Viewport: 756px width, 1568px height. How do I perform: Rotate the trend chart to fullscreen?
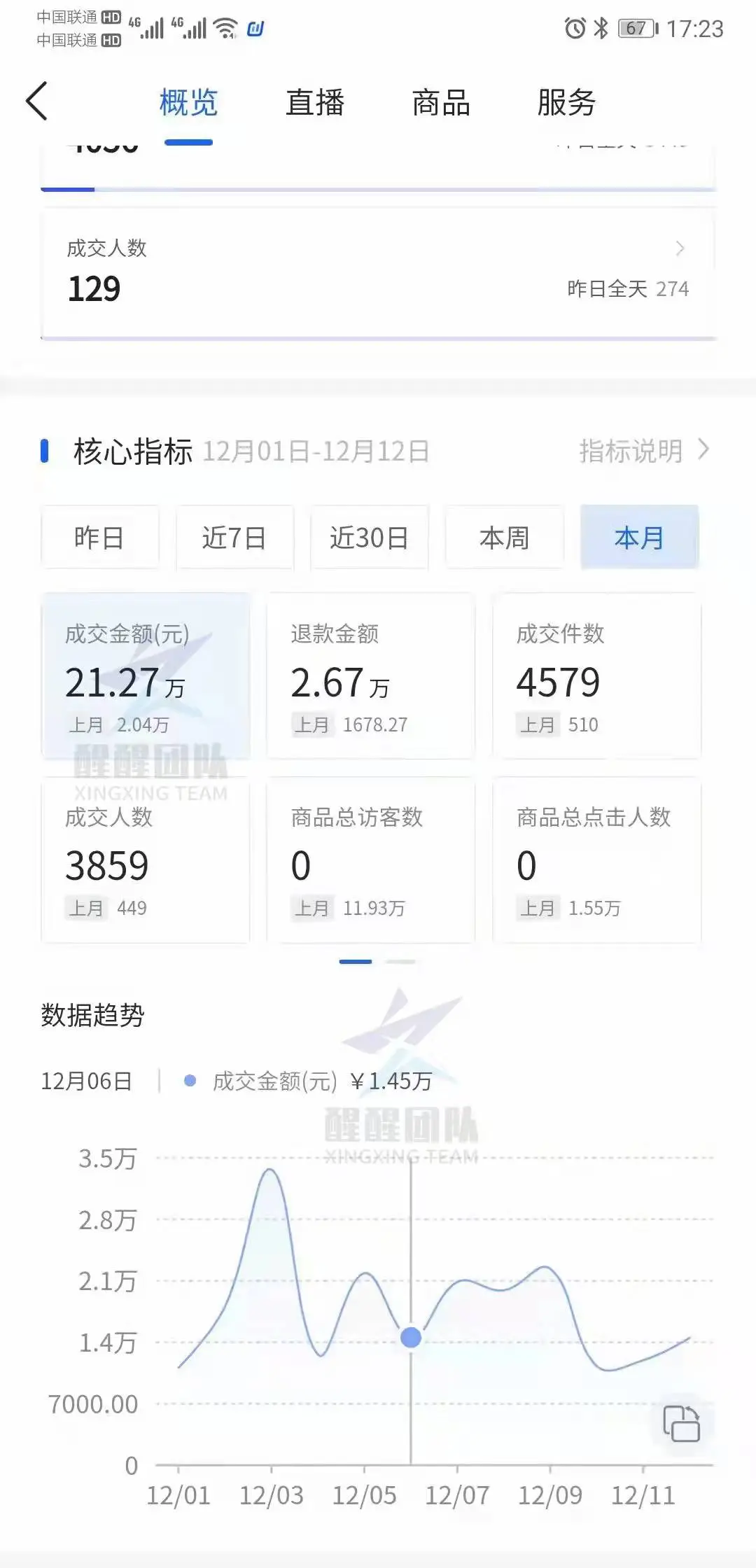click(681, 1424)
